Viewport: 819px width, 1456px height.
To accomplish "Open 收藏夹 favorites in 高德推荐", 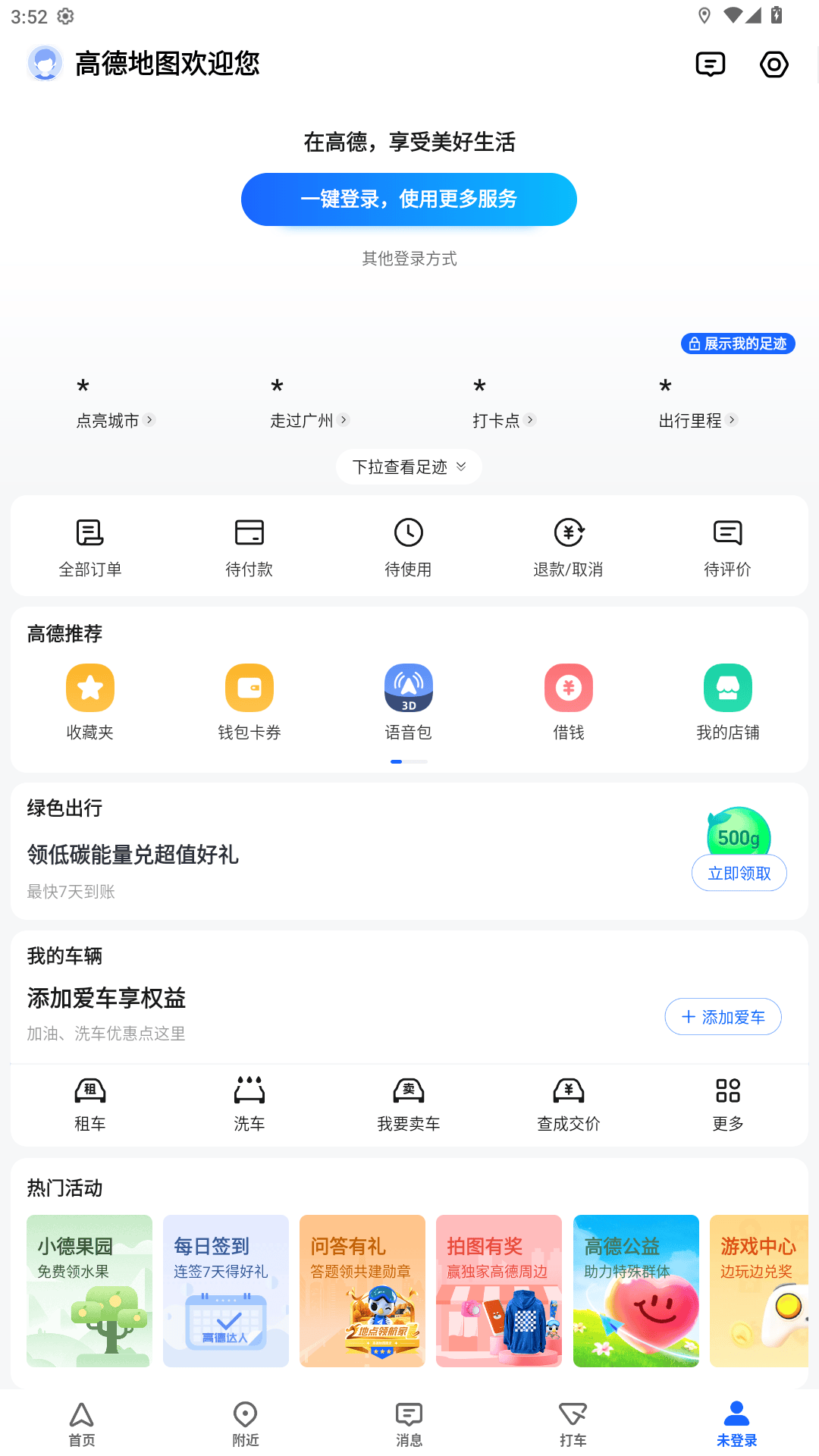I will (x=90, y=698).
